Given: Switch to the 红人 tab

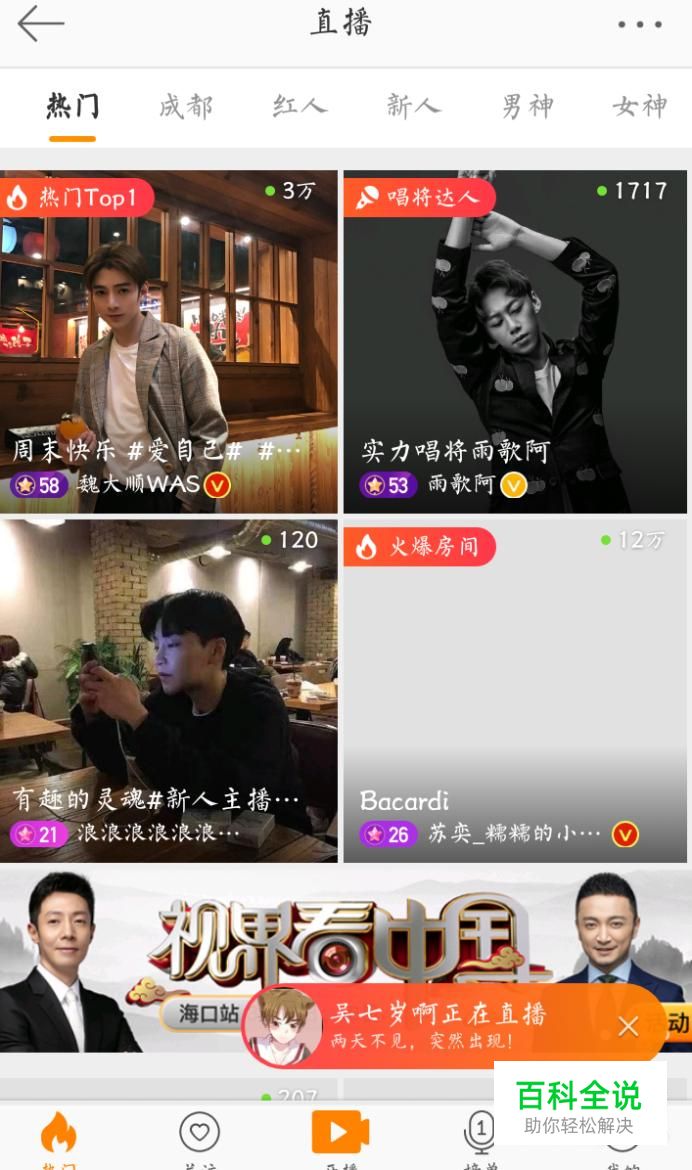Looking at the screenshot, I should pyautogui.click(x=299, y=106).
